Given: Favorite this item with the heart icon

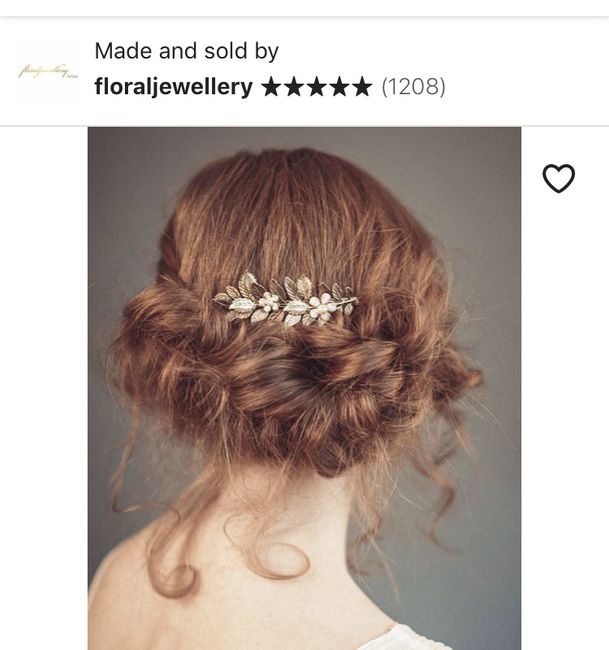Looking at the screenshot, I should click(558, 178).
